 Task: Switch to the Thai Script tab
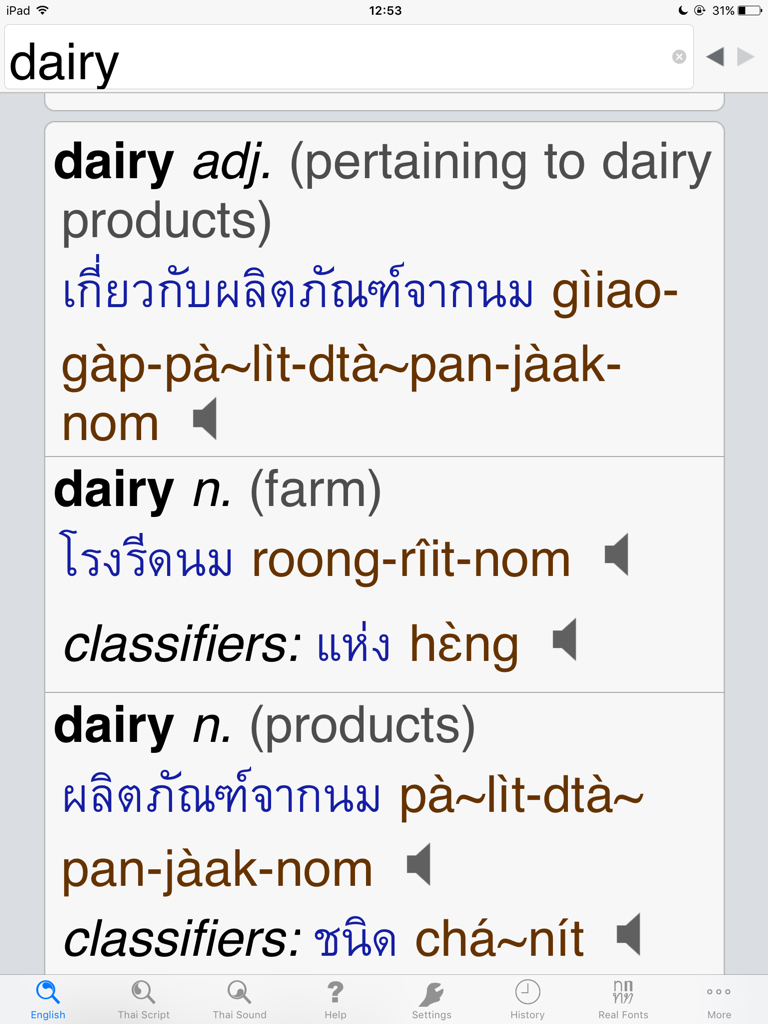tap(144, 998)
